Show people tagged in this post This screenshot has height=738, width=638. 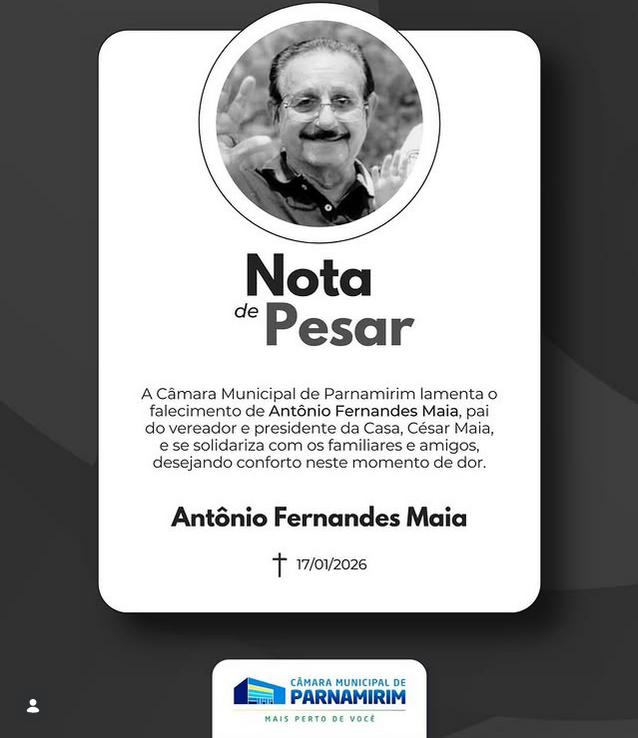tap(33, 706)
